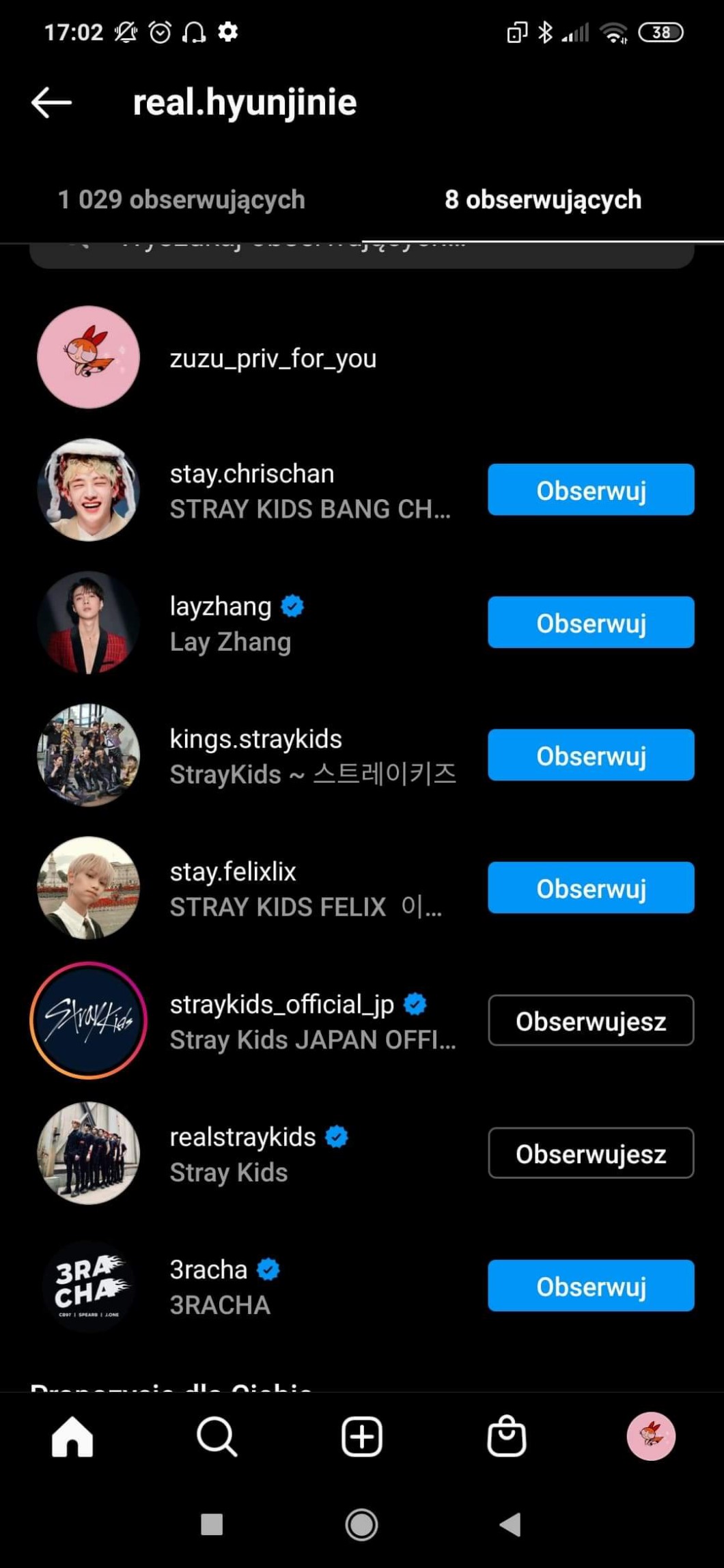
Task: Follow stay.chrischan with Obserwuj
Action: 591,490
